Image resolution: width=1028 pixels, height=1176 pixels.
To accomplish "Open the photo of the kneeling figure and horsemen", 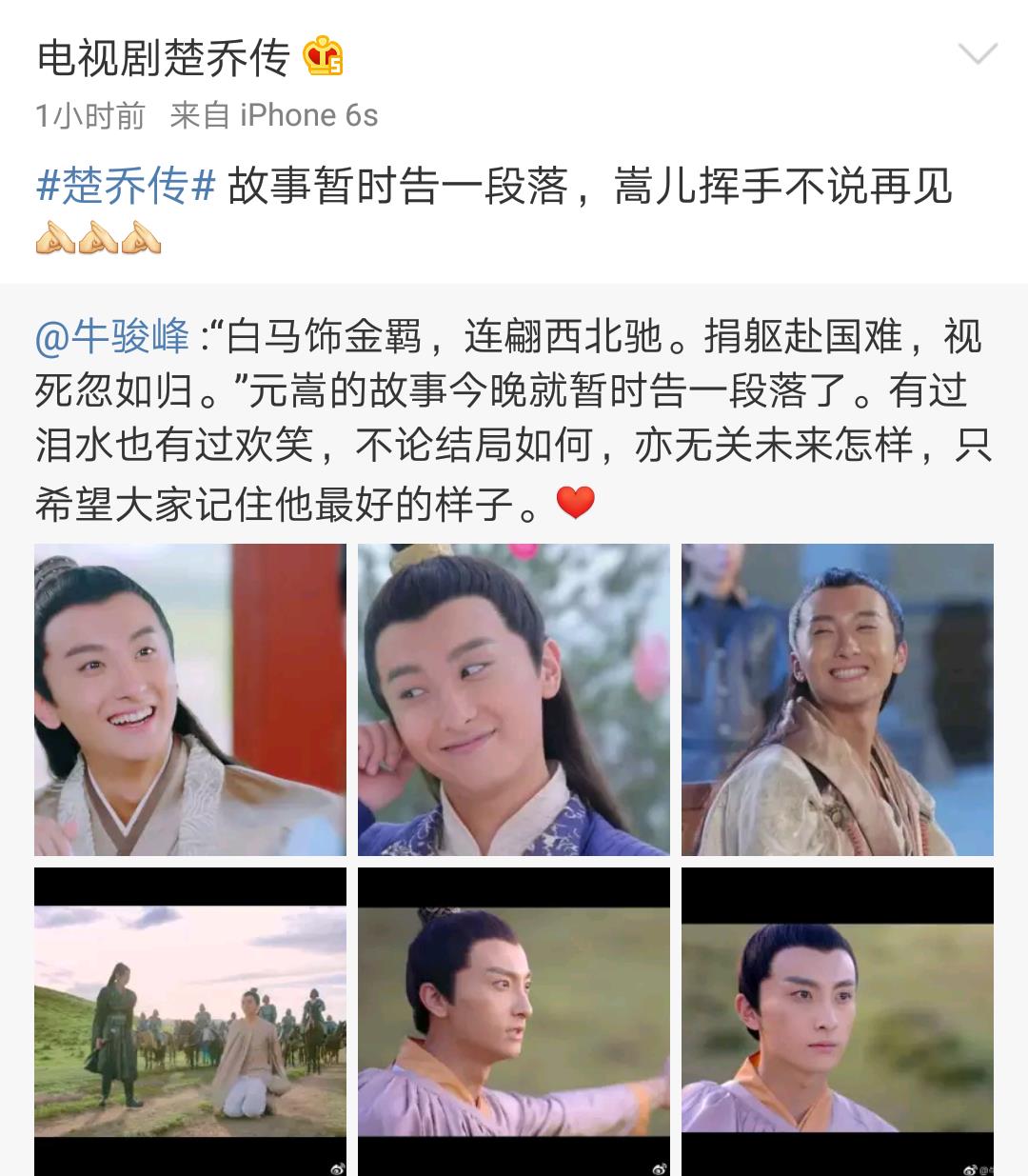I will pos(190,1021).
